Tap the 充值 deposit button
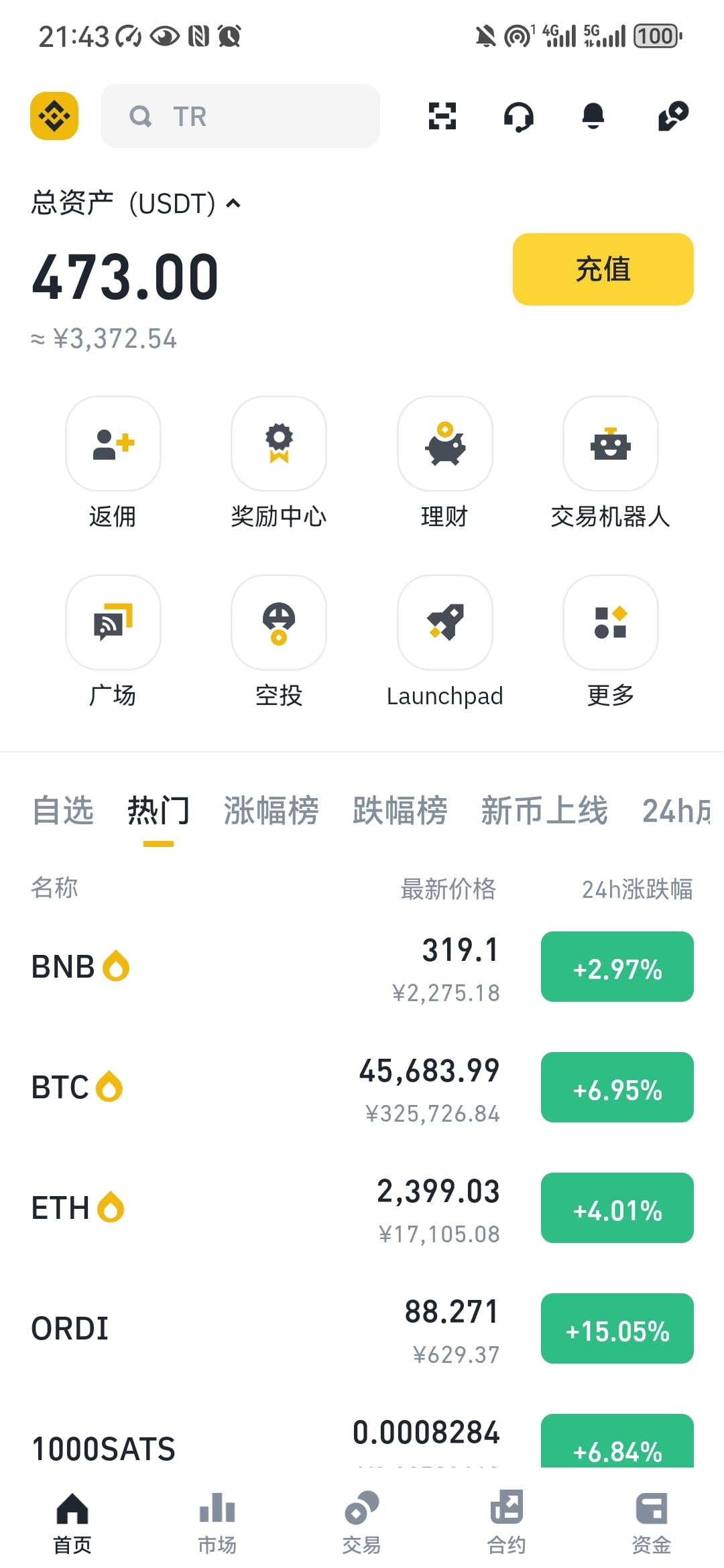Image resolution: width=724 pixels, height=1568 pixels. [x=603, y=269]
